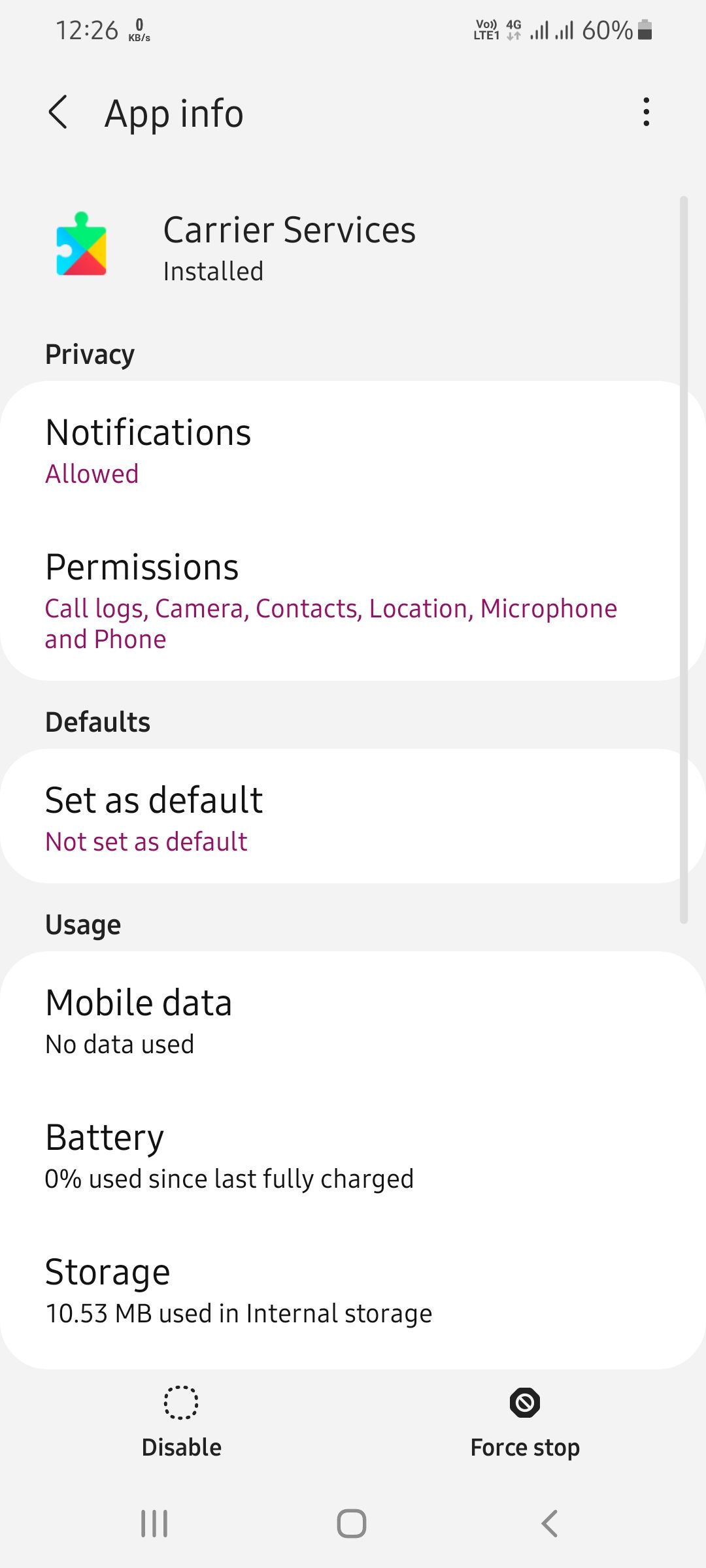Open the three-dot overflow menu
The height and width of the screenshot is (1568, 706).
tap(646, 112)
